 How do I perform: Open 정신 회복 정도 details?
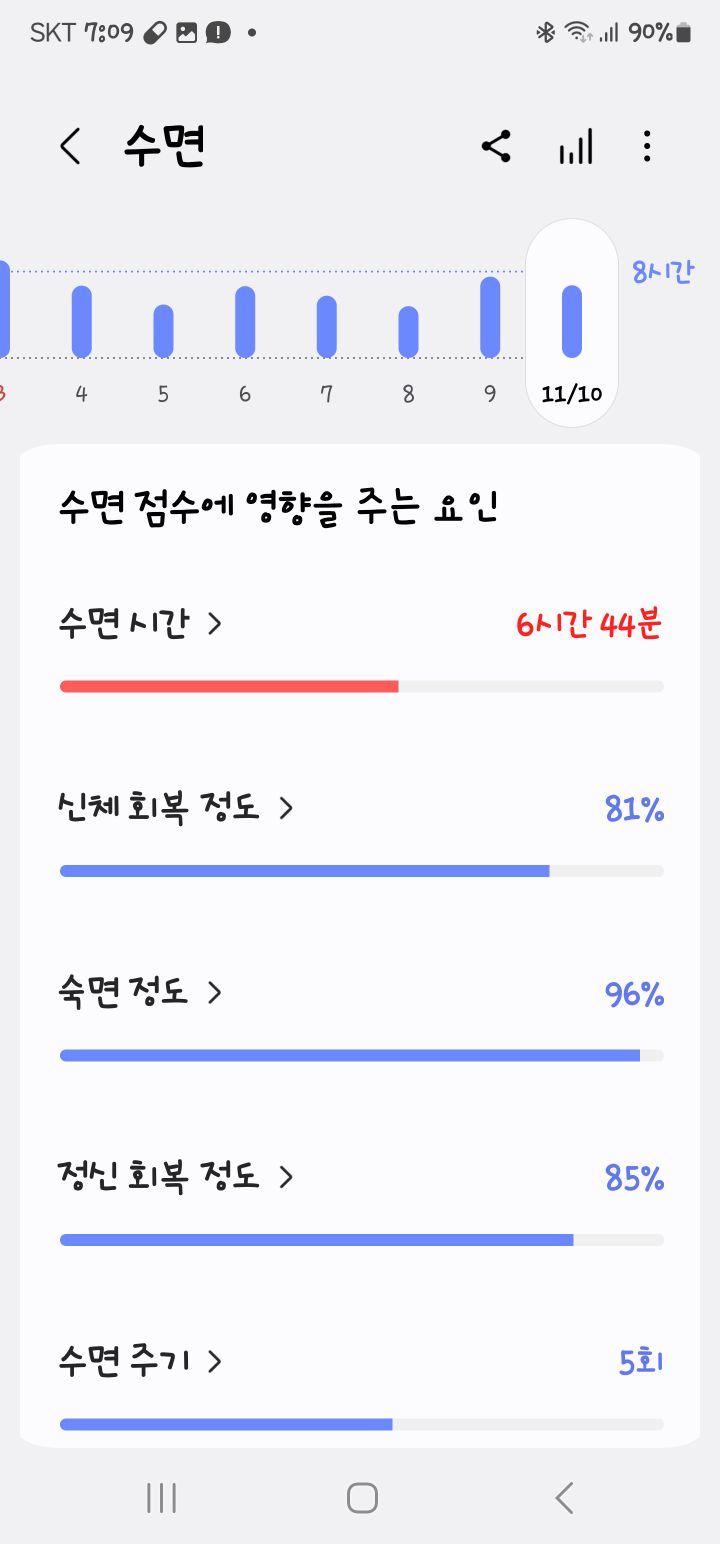coord(176,1177)
